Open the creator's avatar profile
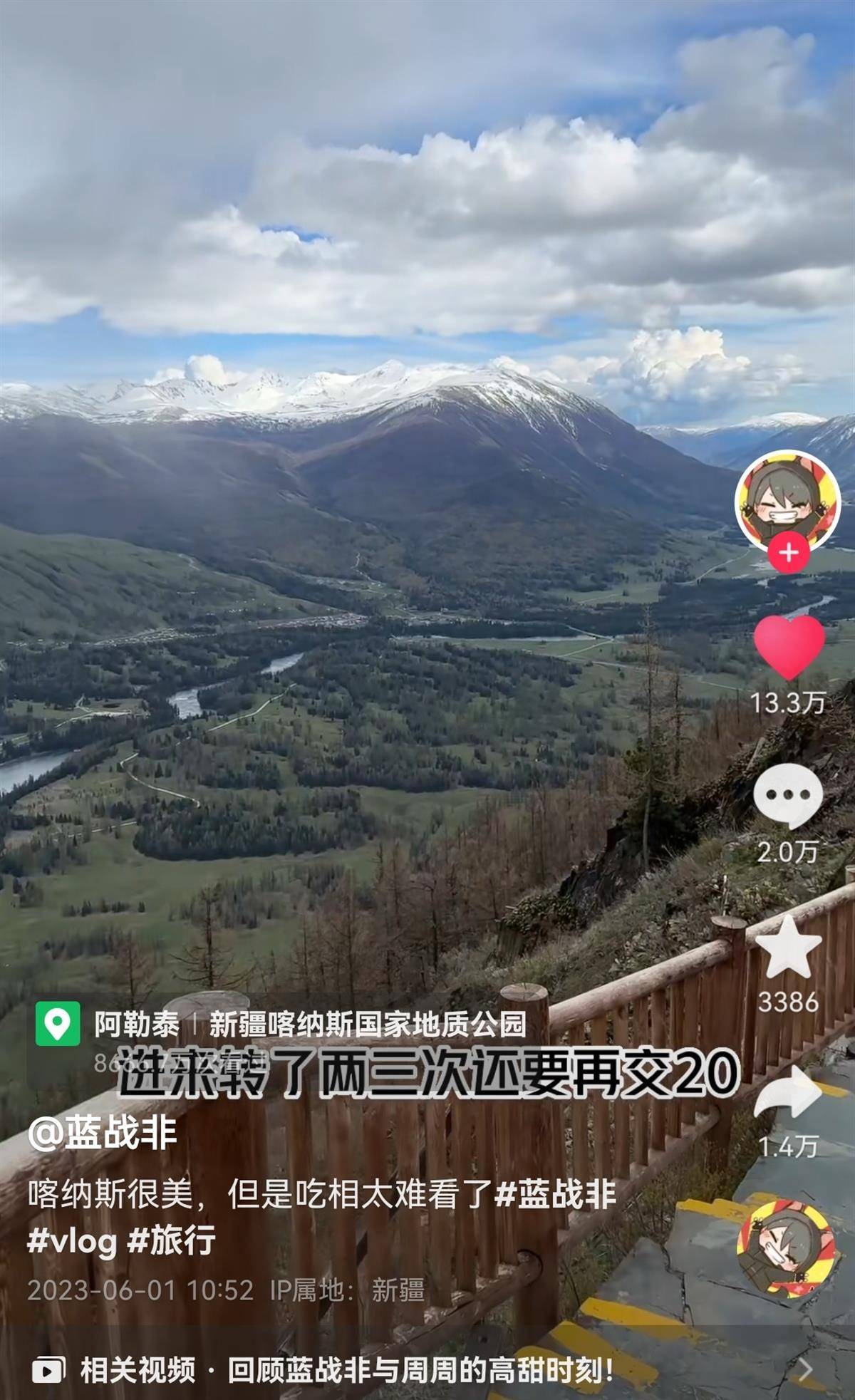 pyautogui.click(x=788, y=501)
